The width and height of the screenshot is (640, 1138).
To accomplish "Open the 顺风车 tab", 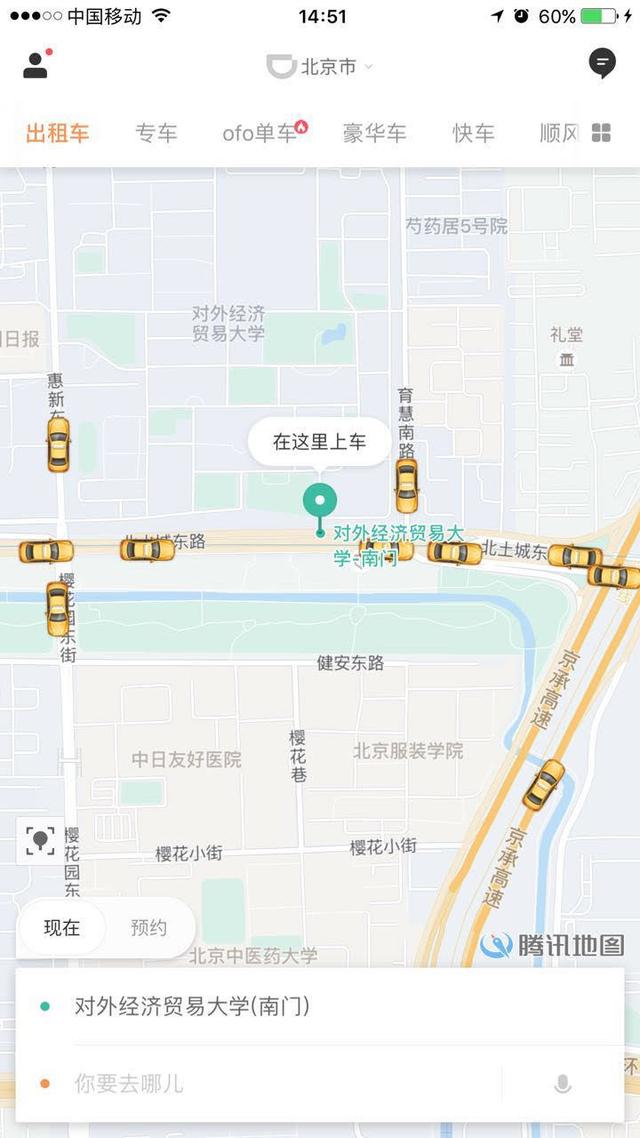I will tap(560, 133).
